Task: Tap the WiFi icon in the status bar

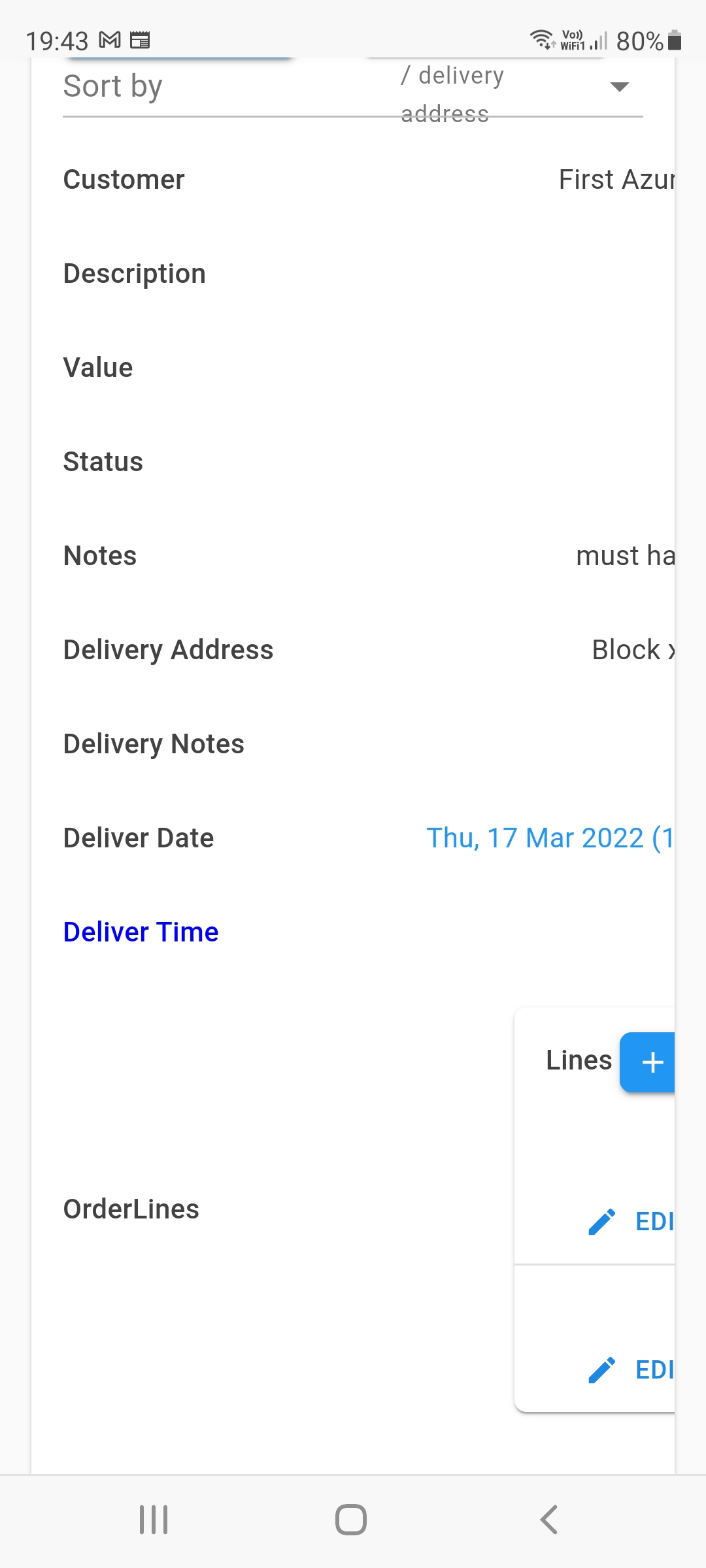Action: [x=541, y=41]
